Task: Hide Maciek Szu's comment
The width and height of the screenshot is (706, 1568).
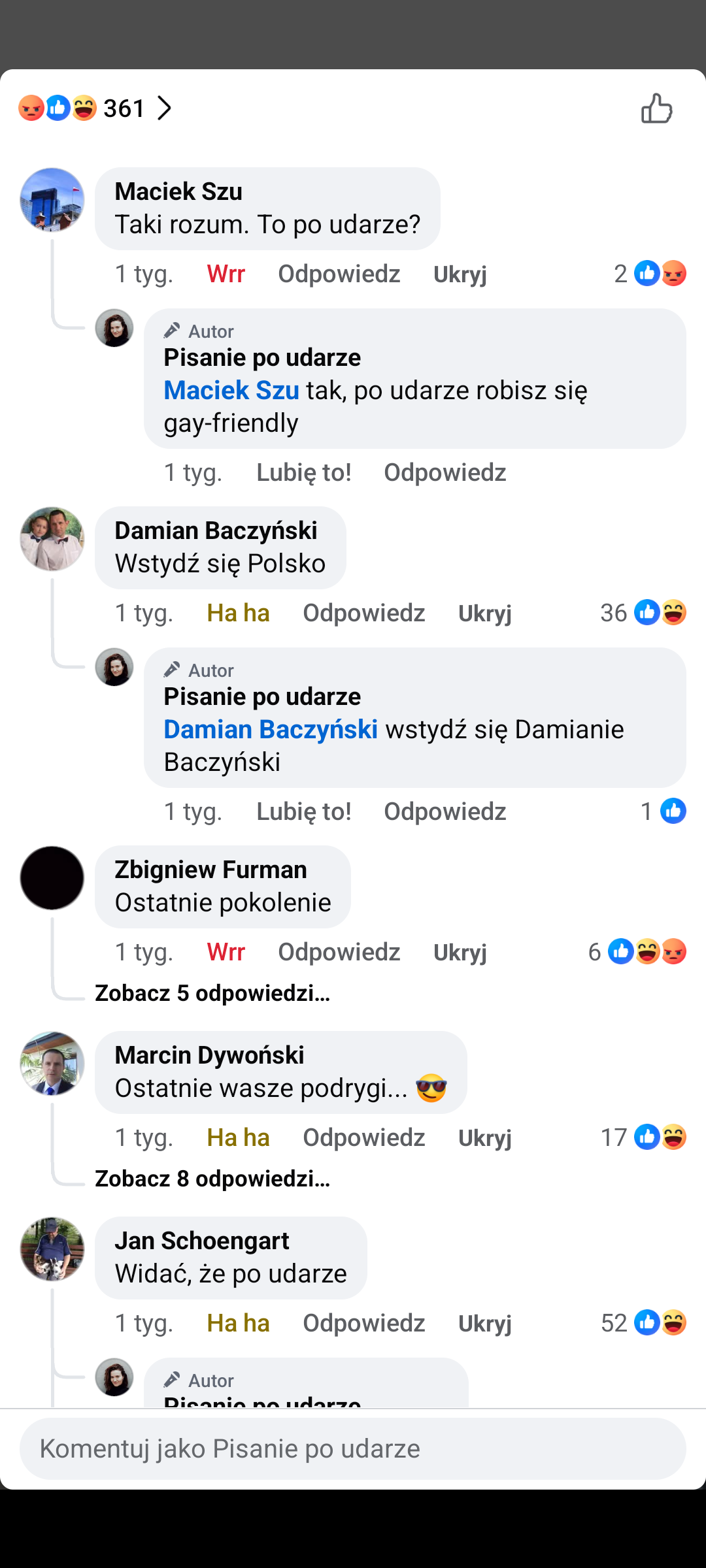Action: tap(460, 274)
